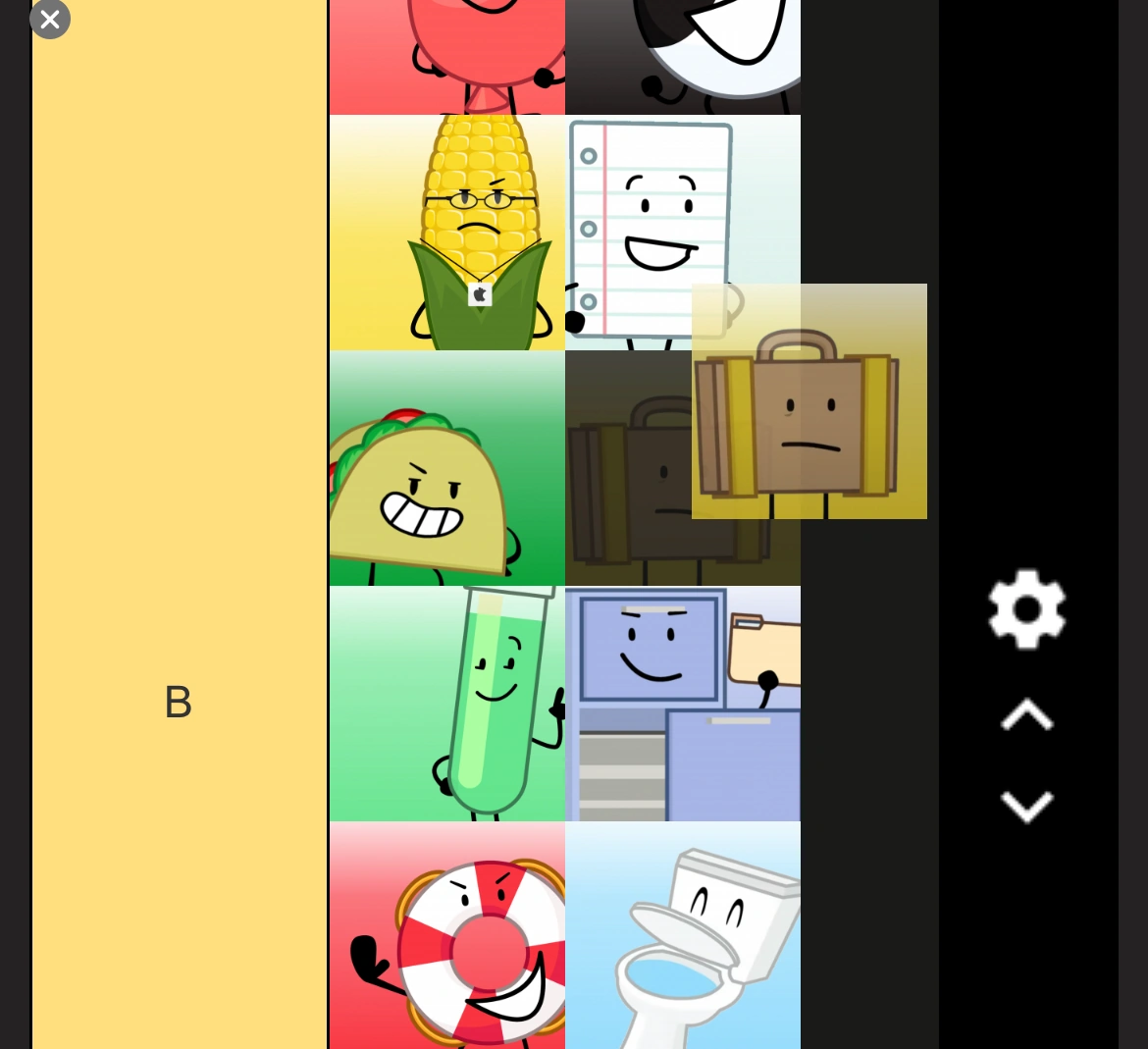This screenshot has height=1049, width=1148.
Task: Choose the green test tube tile
Action: (447, 704)
